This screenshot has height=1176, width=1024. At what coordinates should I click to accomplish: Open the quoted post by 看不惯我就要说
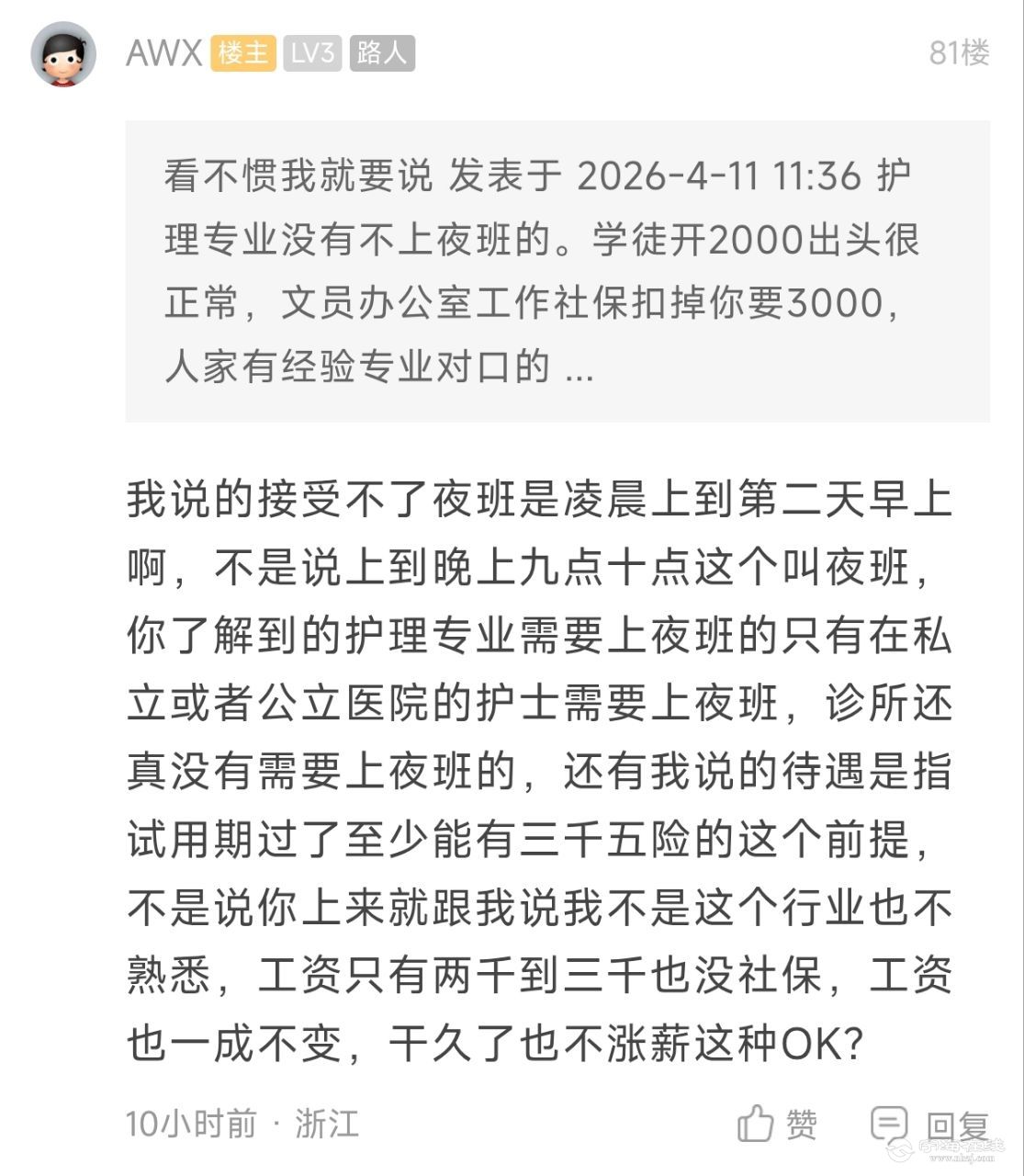tap(557, 271)
